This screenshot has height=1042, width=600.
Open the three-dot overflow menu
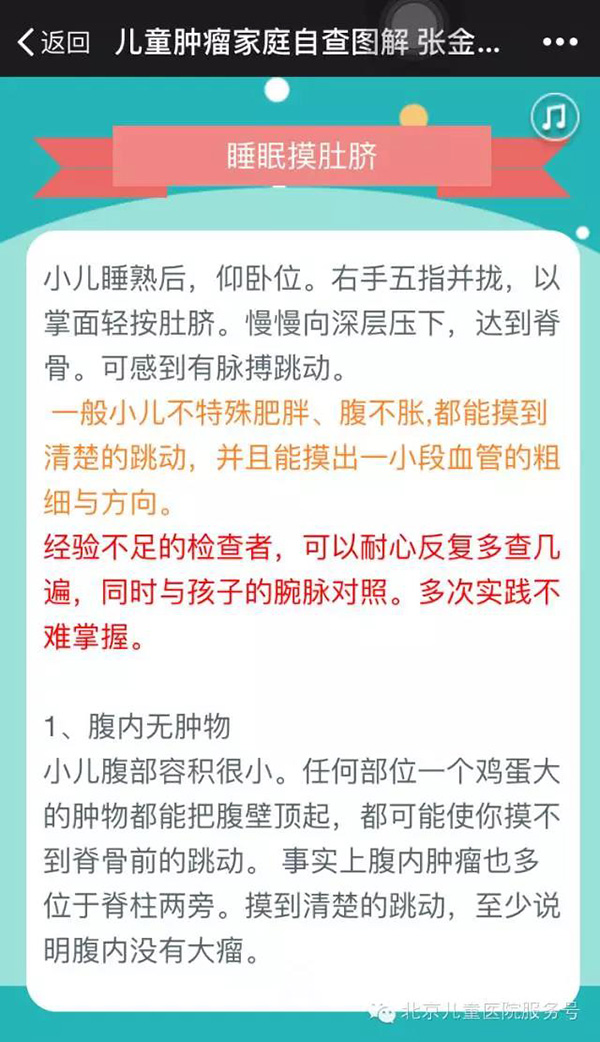click(x=560, y=42)
